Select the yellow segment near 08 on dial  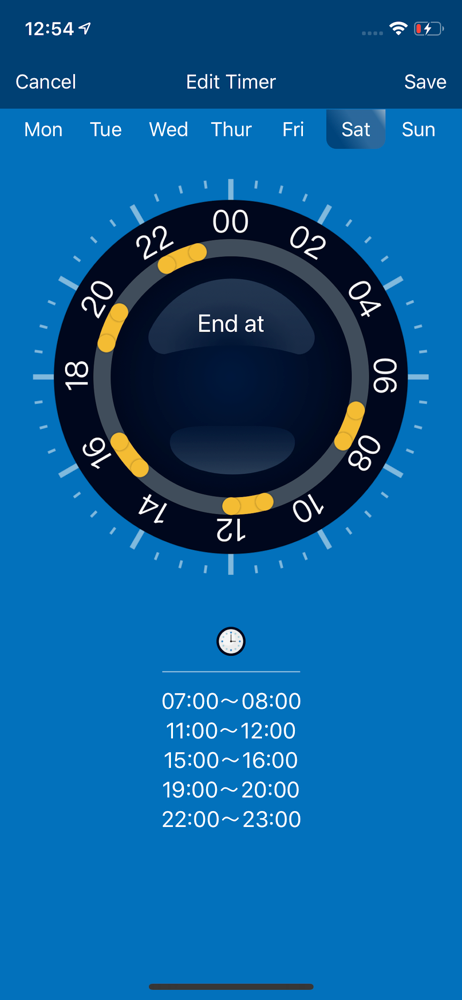coord(350,426)
